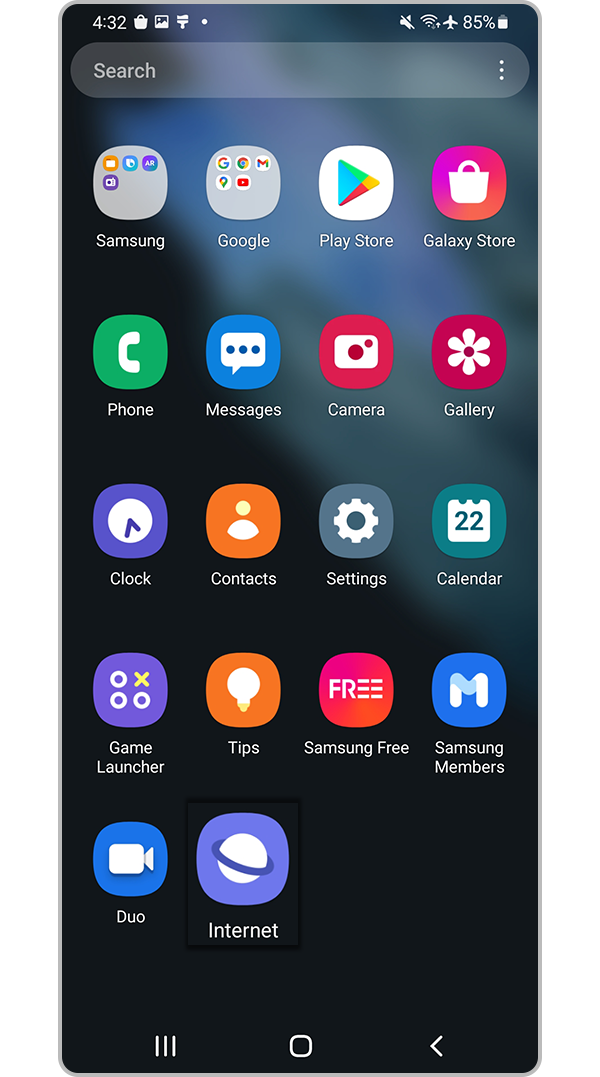The image size is (600, 1077).
Task: Tap the home navigation button
Action: pyautogui.click(x=300, y=1046)
